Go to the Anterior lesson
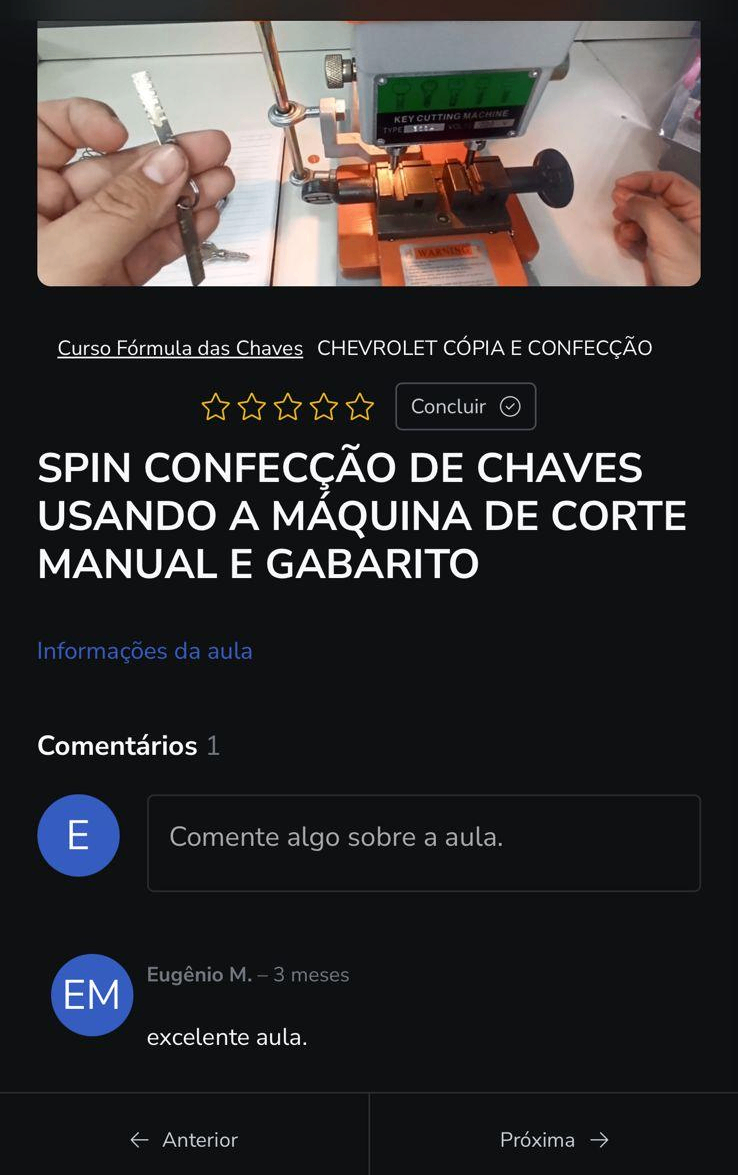This screenshot has height=1175, width=738. tap(184, 1139)
